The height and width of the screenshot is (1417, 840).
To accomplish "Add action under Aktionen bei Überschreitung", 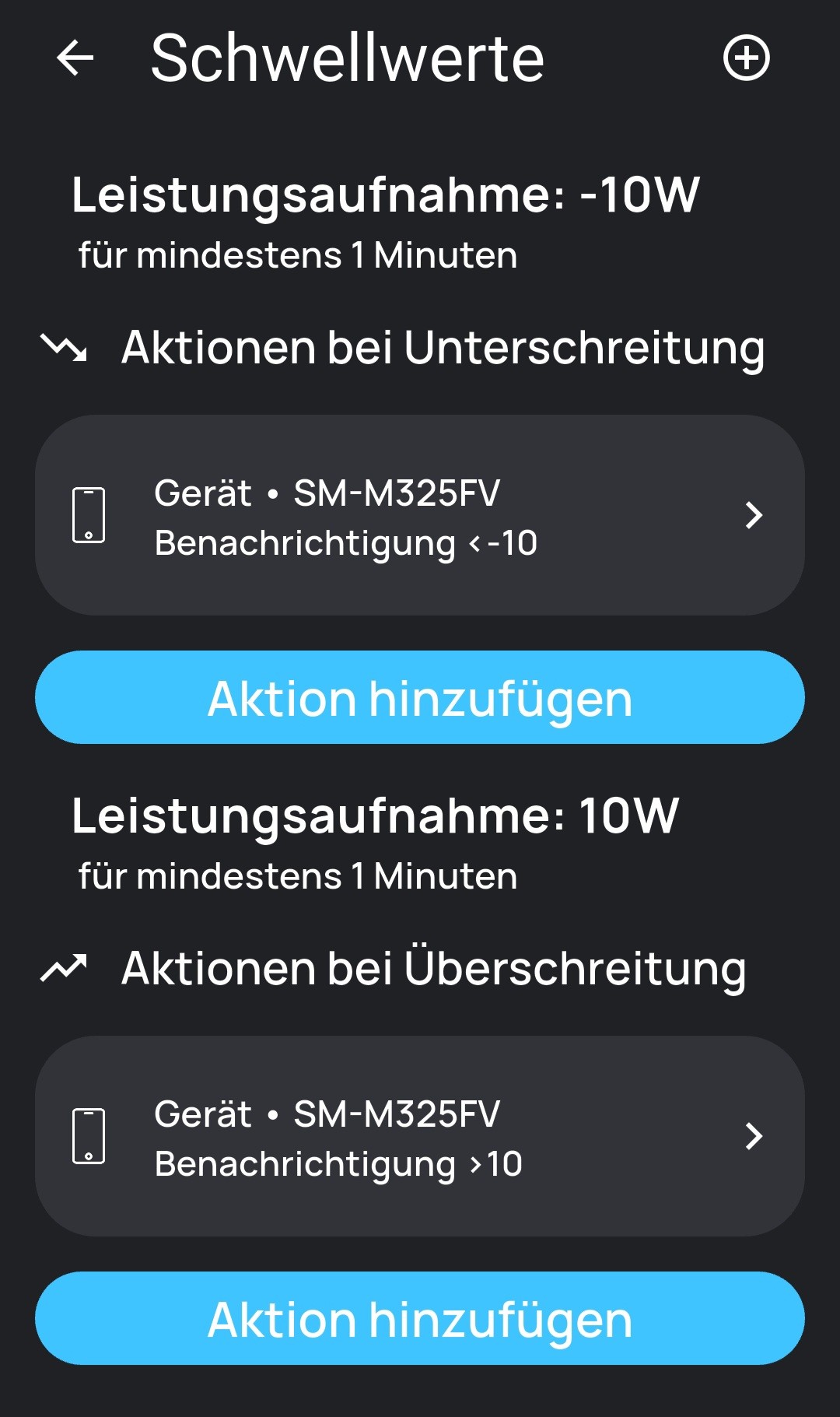I will pyautogui.click(x=420, y=1318).
